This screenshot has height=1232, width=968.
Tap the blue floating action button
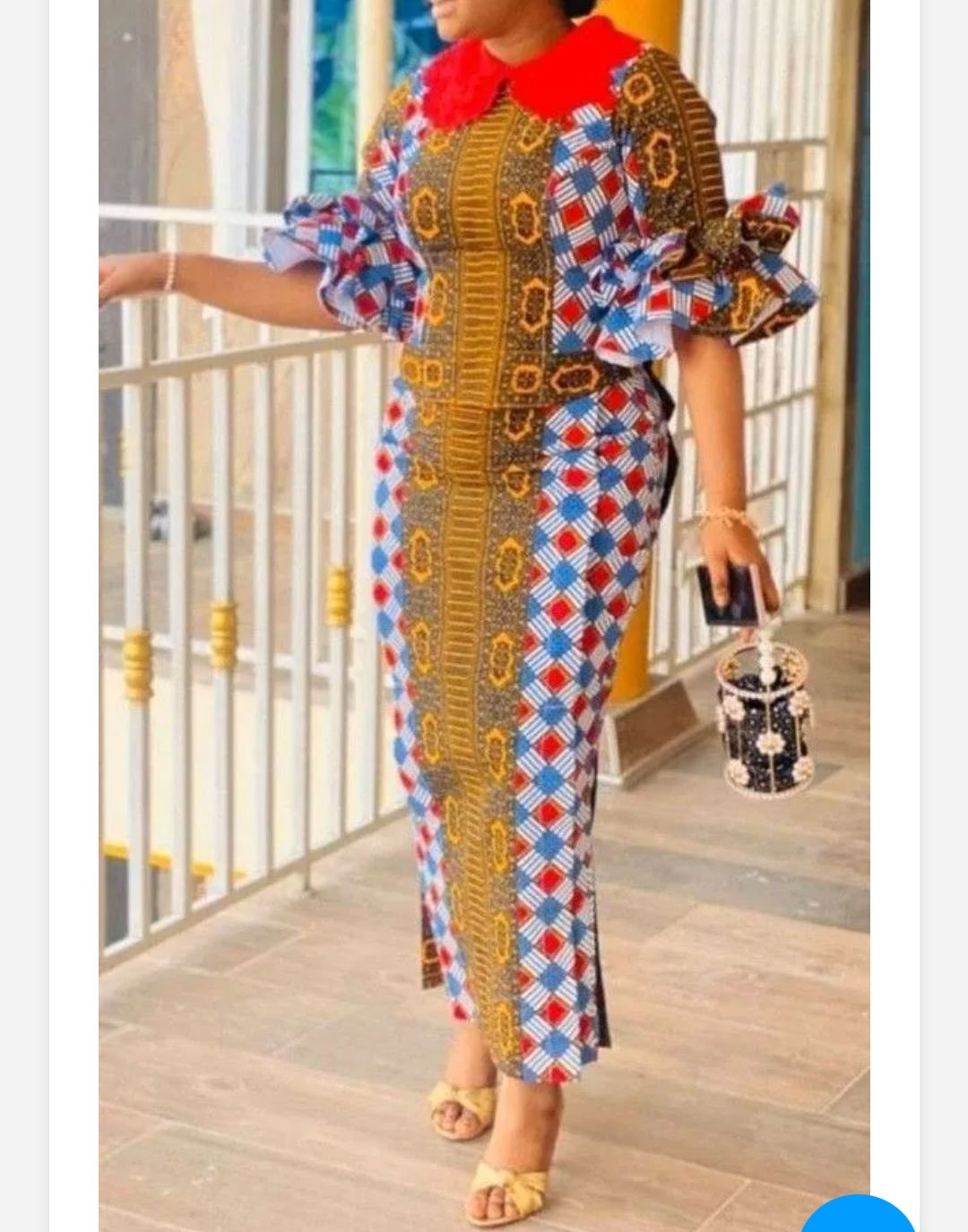(858, 1217)
